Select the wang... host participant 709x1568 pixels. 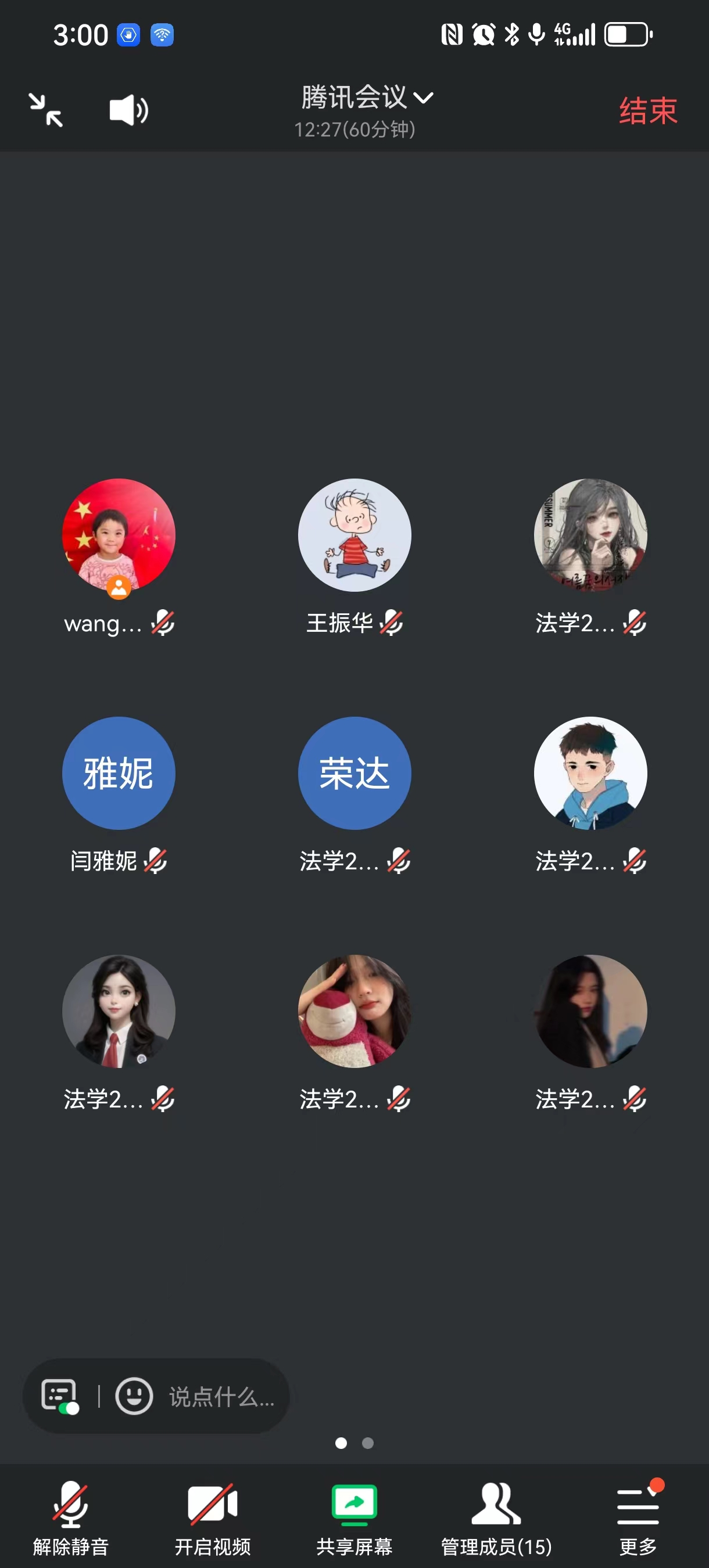(x=118, y=535)
